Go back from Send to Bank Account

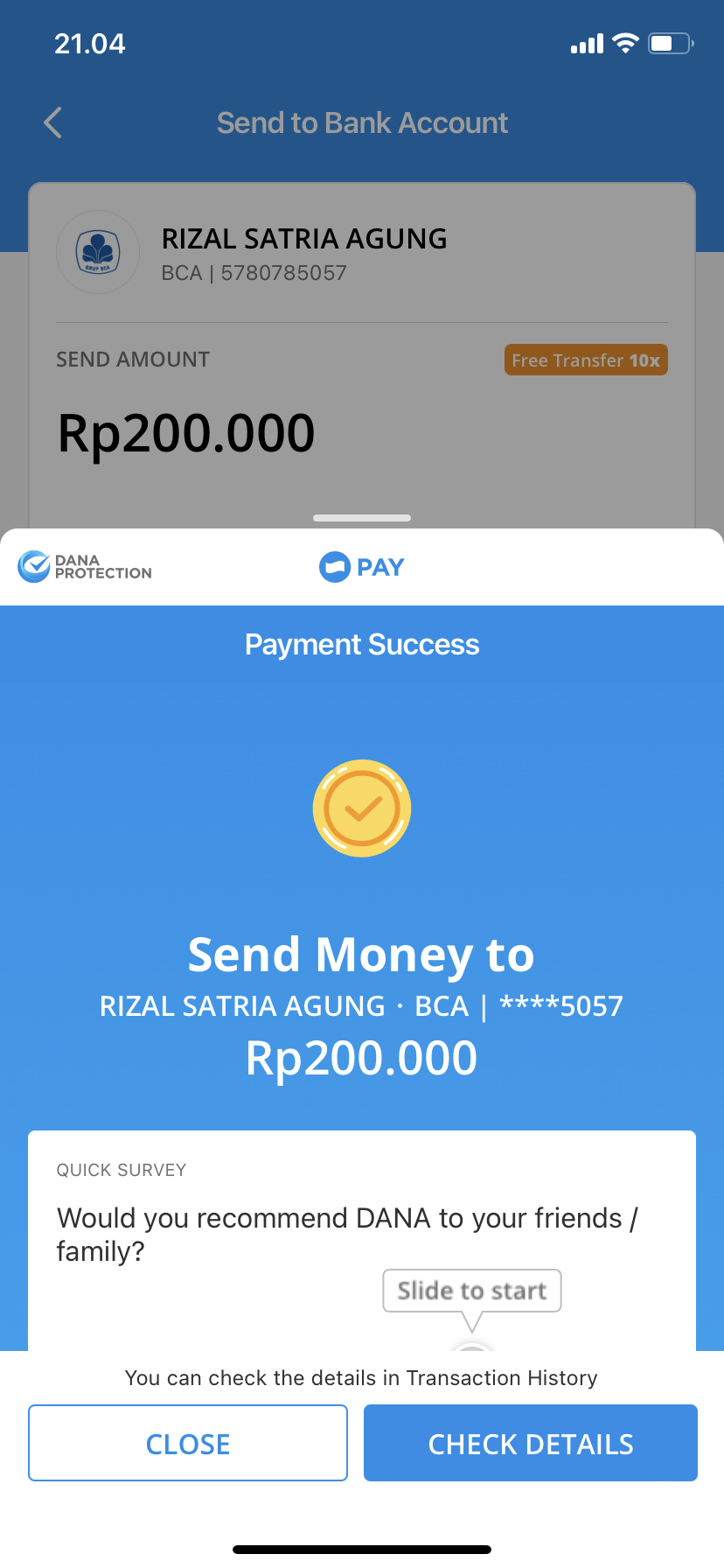click(x=53, y=122)
